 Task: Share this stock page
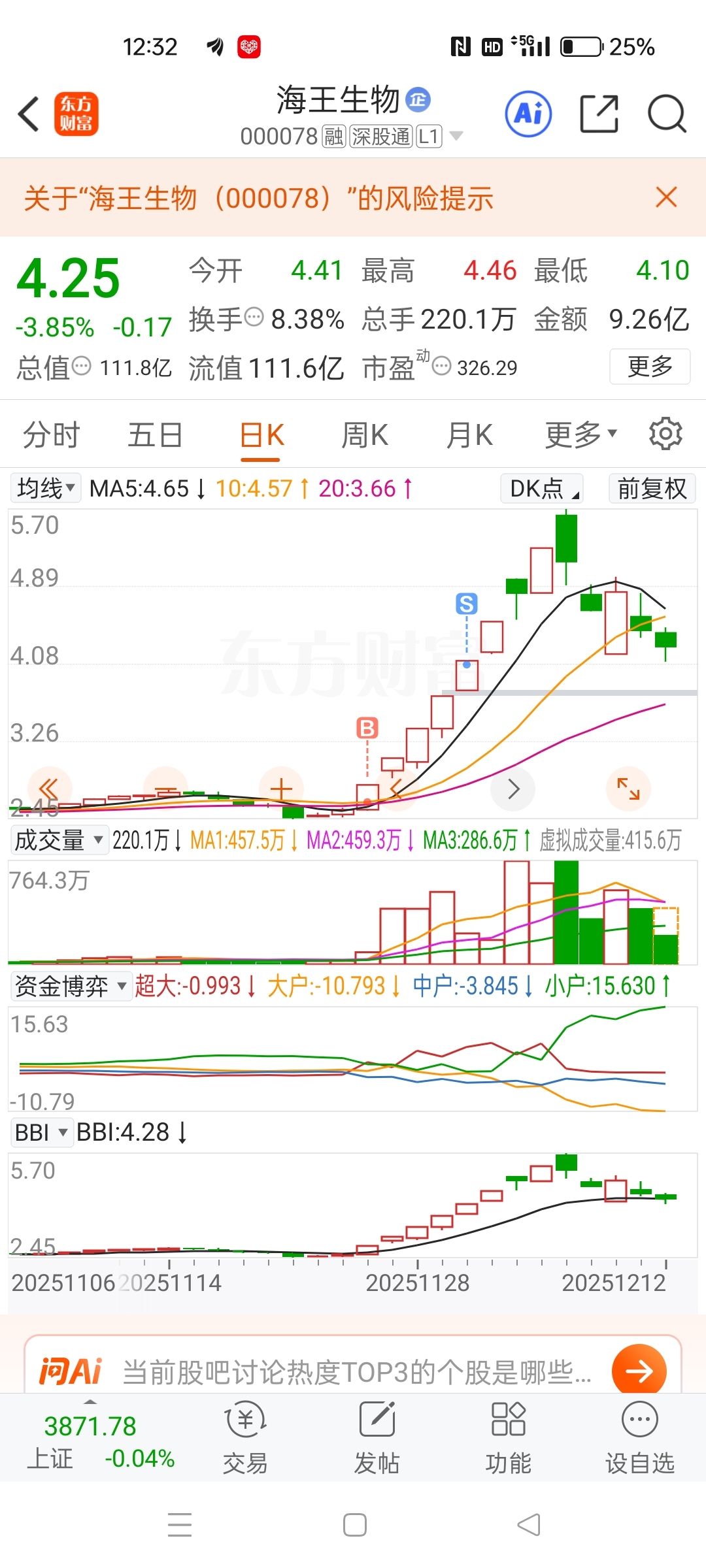click(599, 114)
